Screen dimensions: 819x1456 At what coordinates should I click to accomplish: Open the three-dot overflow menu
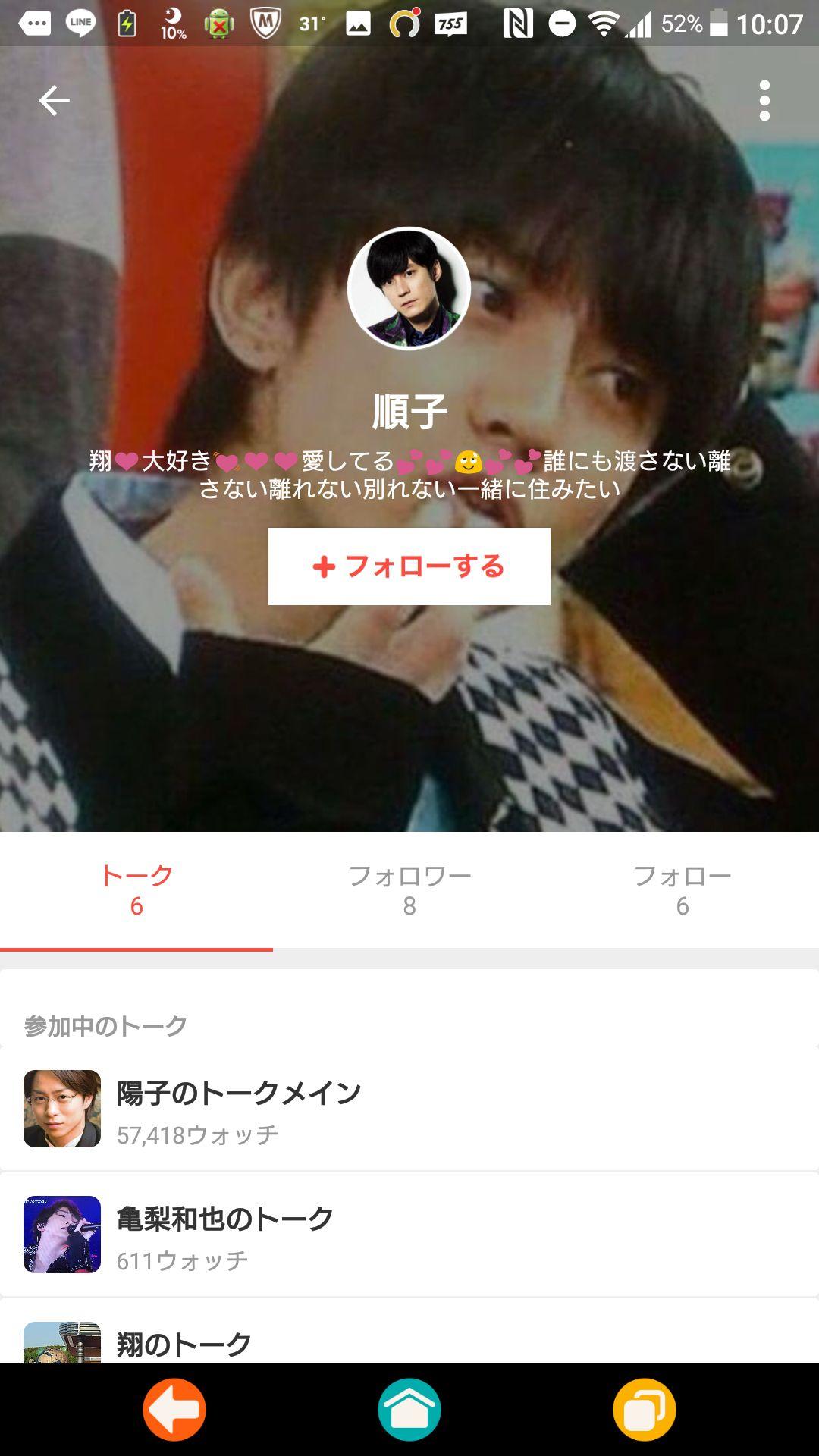764,100
